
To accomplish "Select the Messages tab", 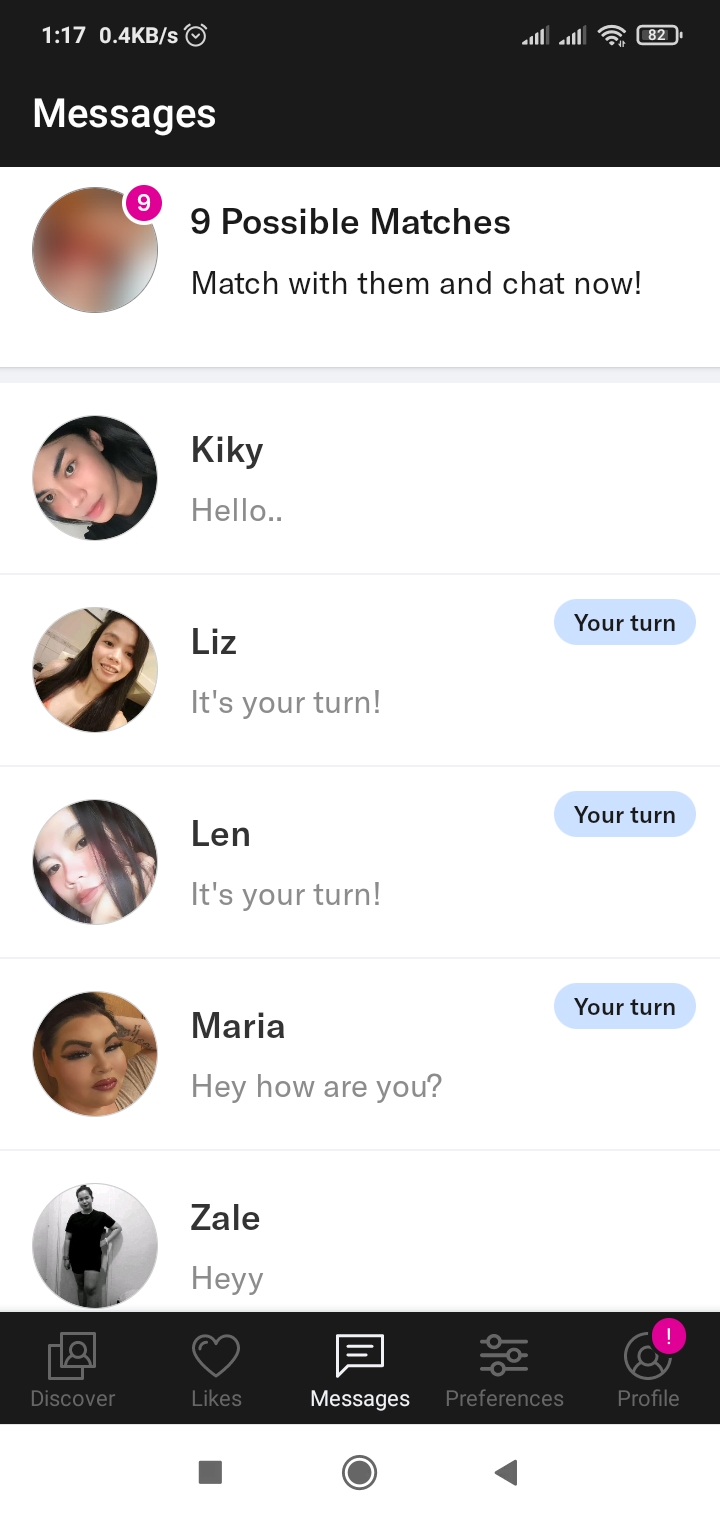I will [x=360, y=1370].
